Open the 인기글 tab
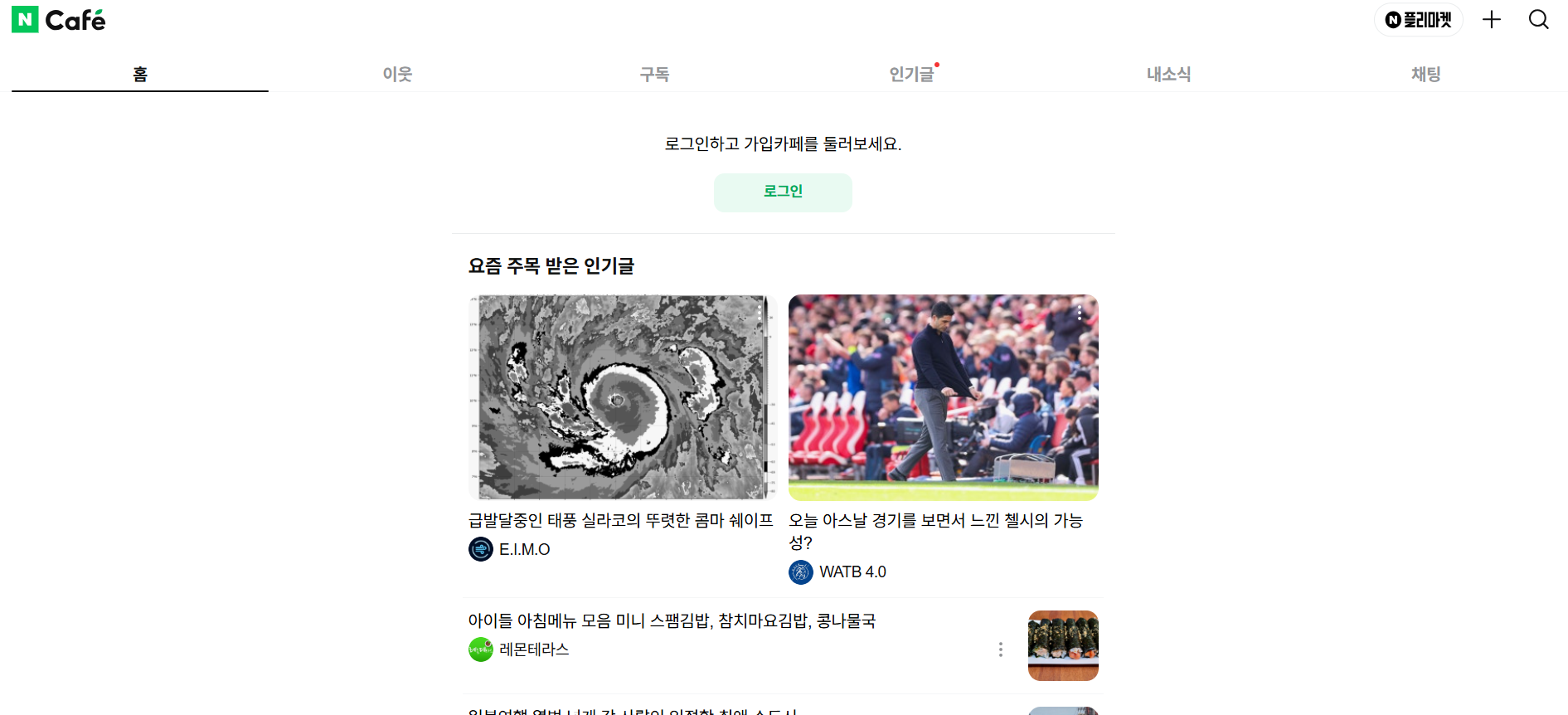Viewport: 1568px width, 715px height. pyautogui.click(x=911, y=74)
